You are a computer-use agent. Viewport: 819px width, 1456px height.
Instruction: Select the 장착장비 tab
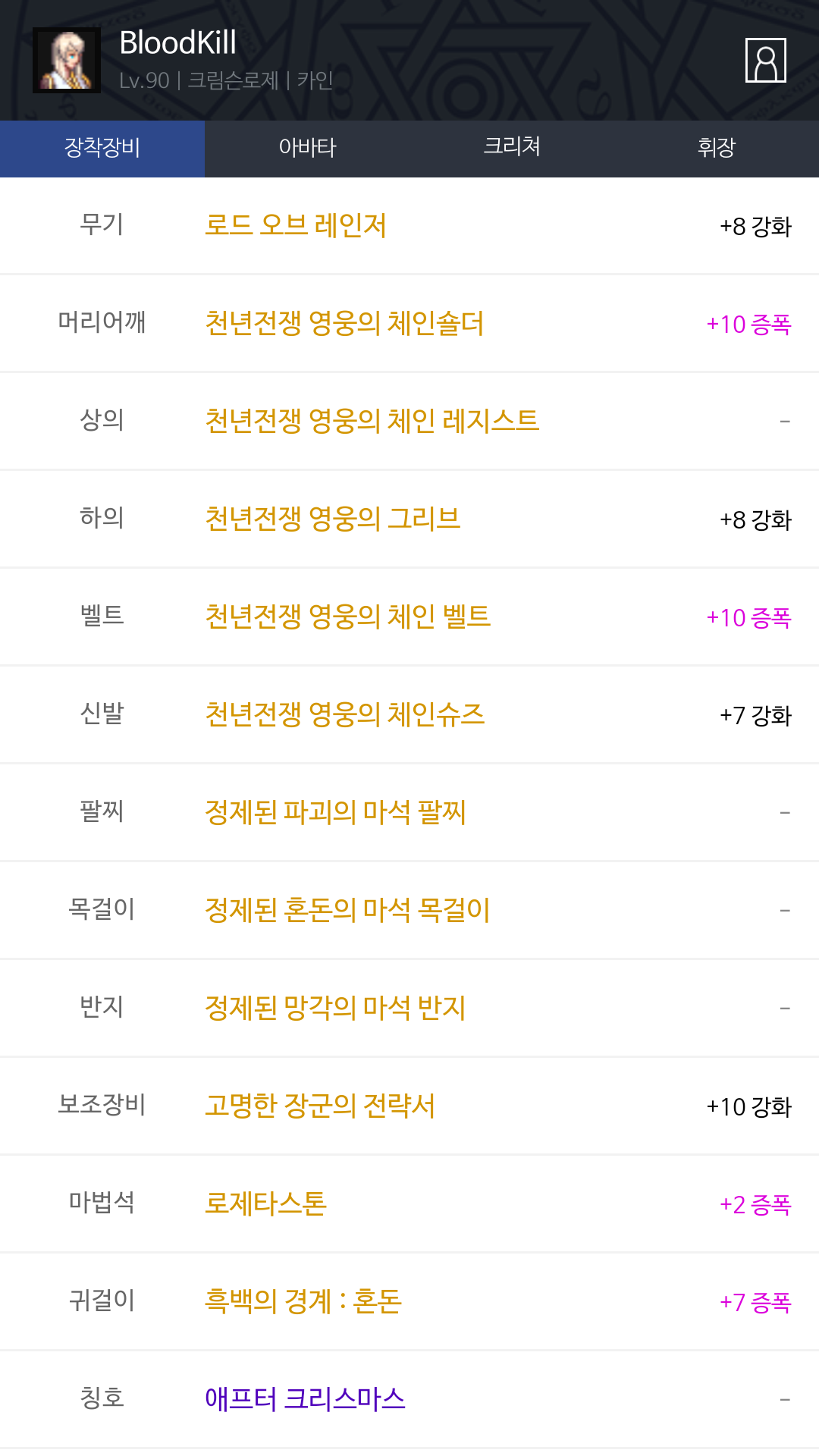point(102,149)
